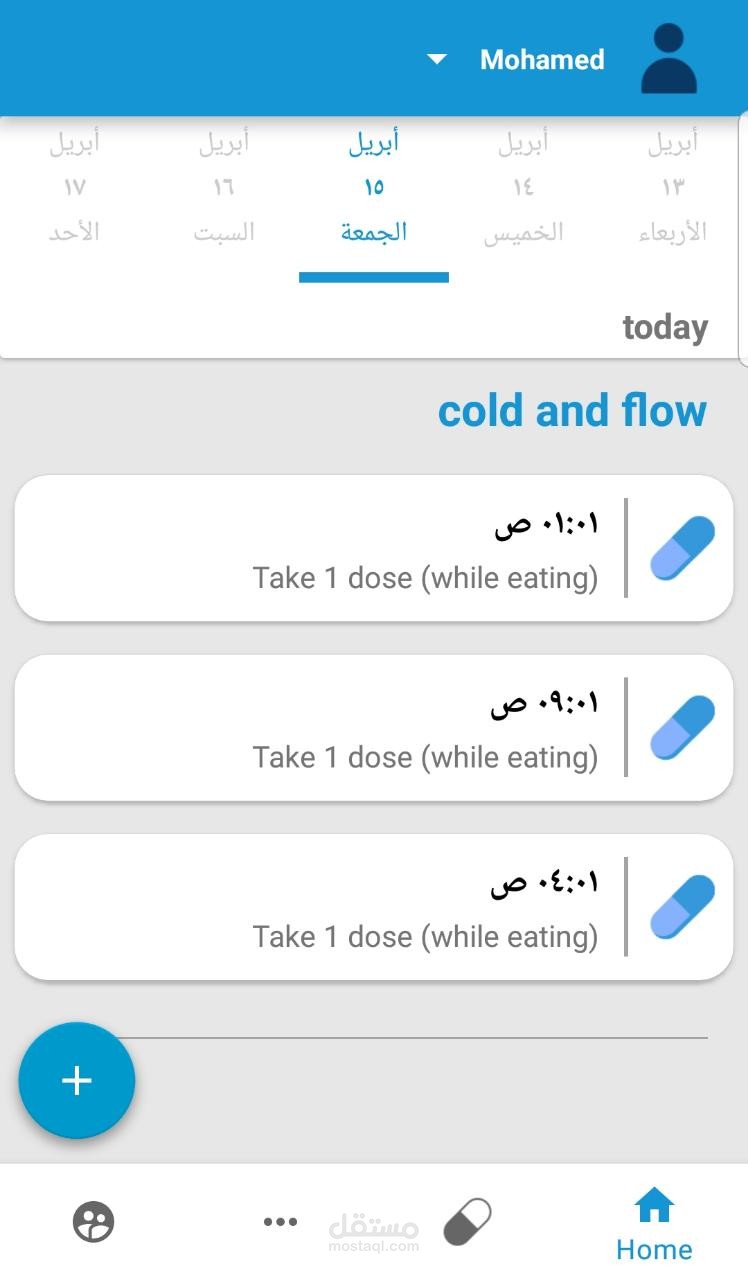The height and width of the screenshot is (1280, 748).
Task: Expand the profile switcher arrow beside Mohamed
Action: (436, 60)
